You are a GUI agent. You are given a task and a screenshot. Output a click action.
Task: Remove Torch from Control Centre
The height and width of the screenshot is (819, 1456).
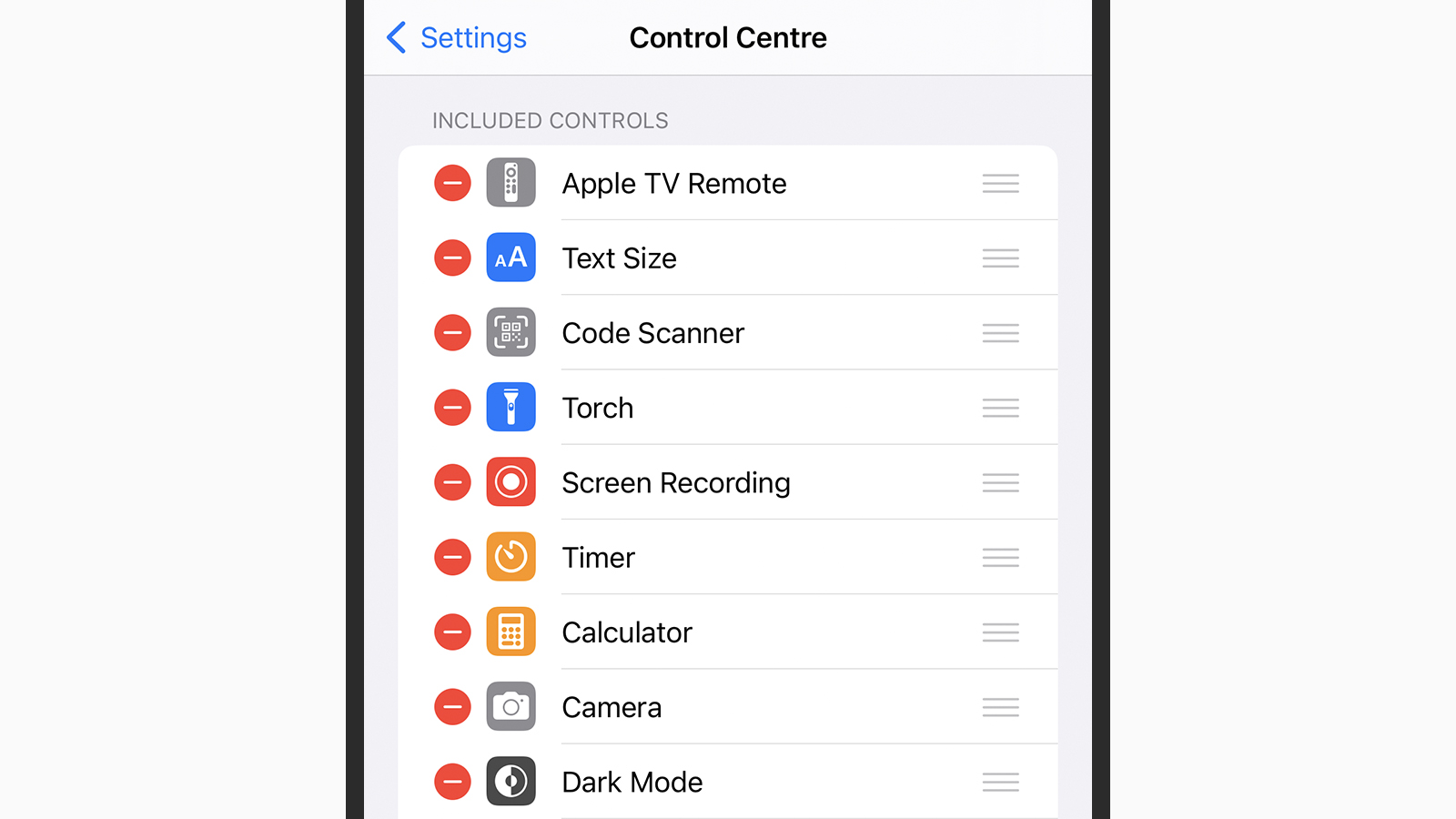coord(452,408)
